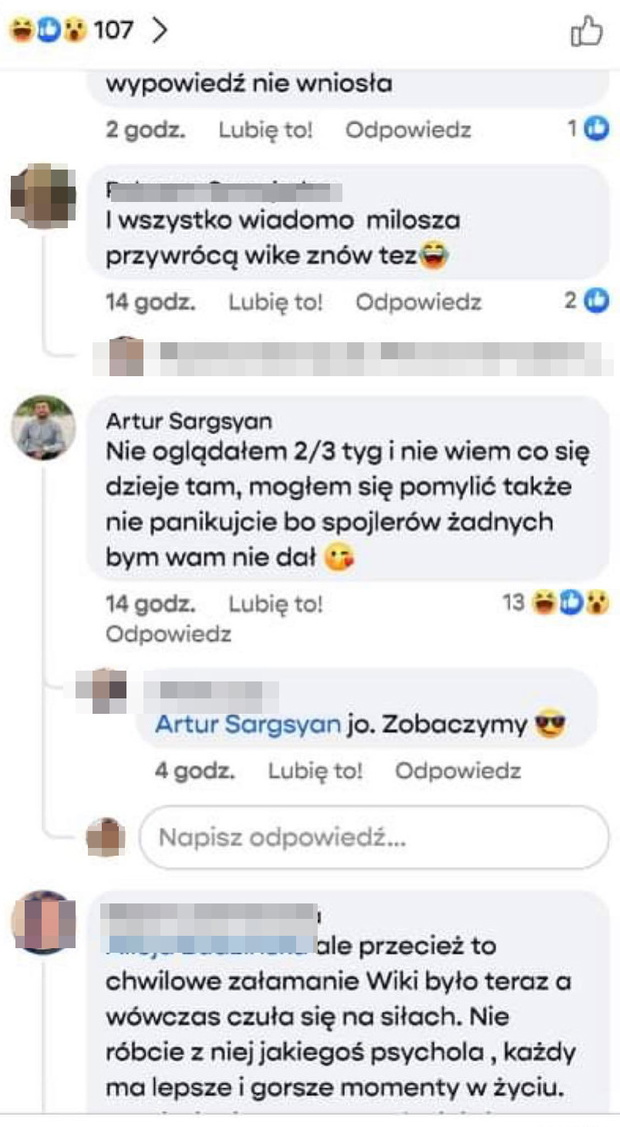Tap the 'Napisz odpowiedź...' field

point(374,838)
